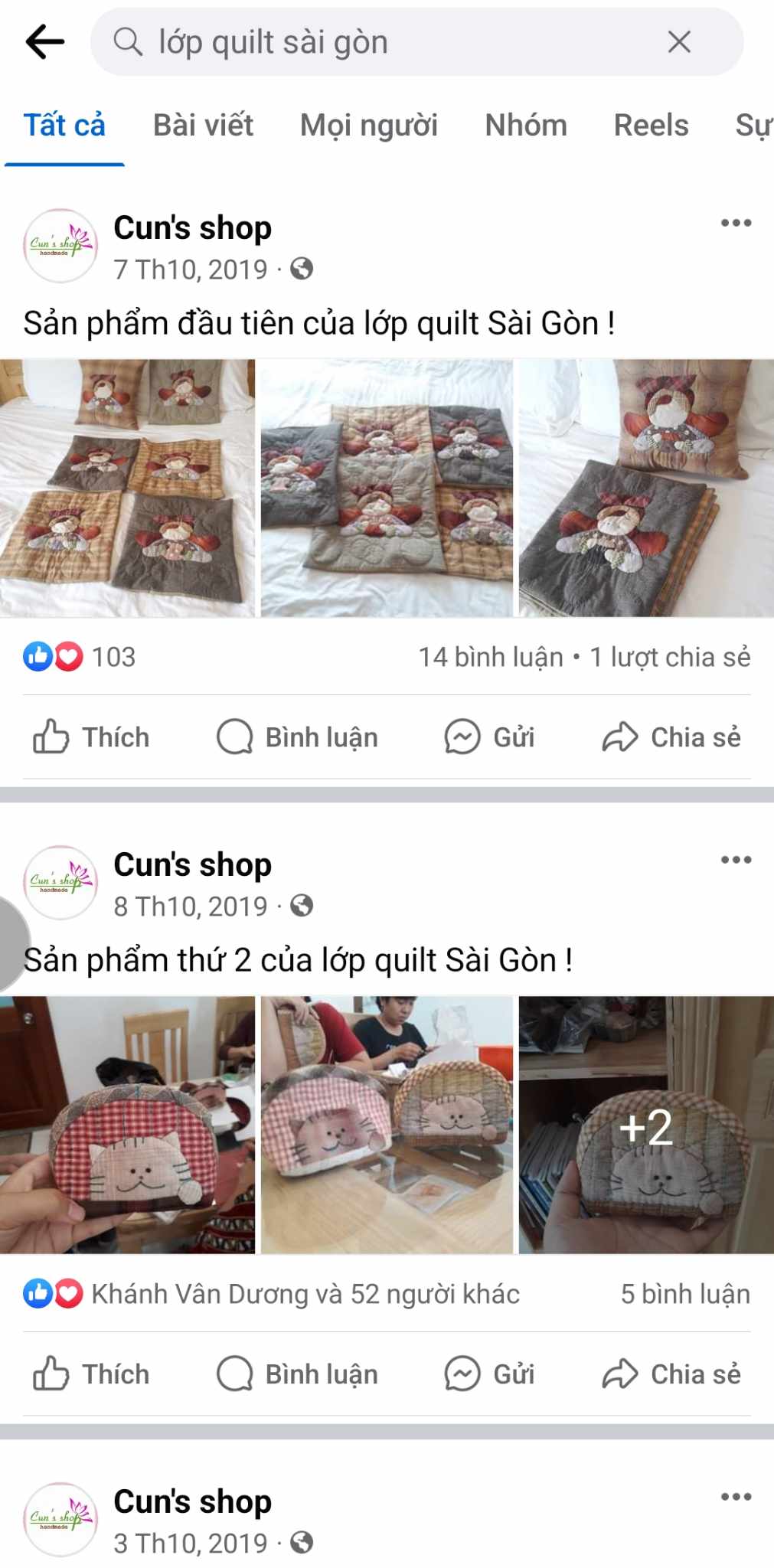Image resolution: width=774 pixels, height=1568 pixels.
Task: Open the red checkered cat pouch photo
Action: pos(127,1125)
